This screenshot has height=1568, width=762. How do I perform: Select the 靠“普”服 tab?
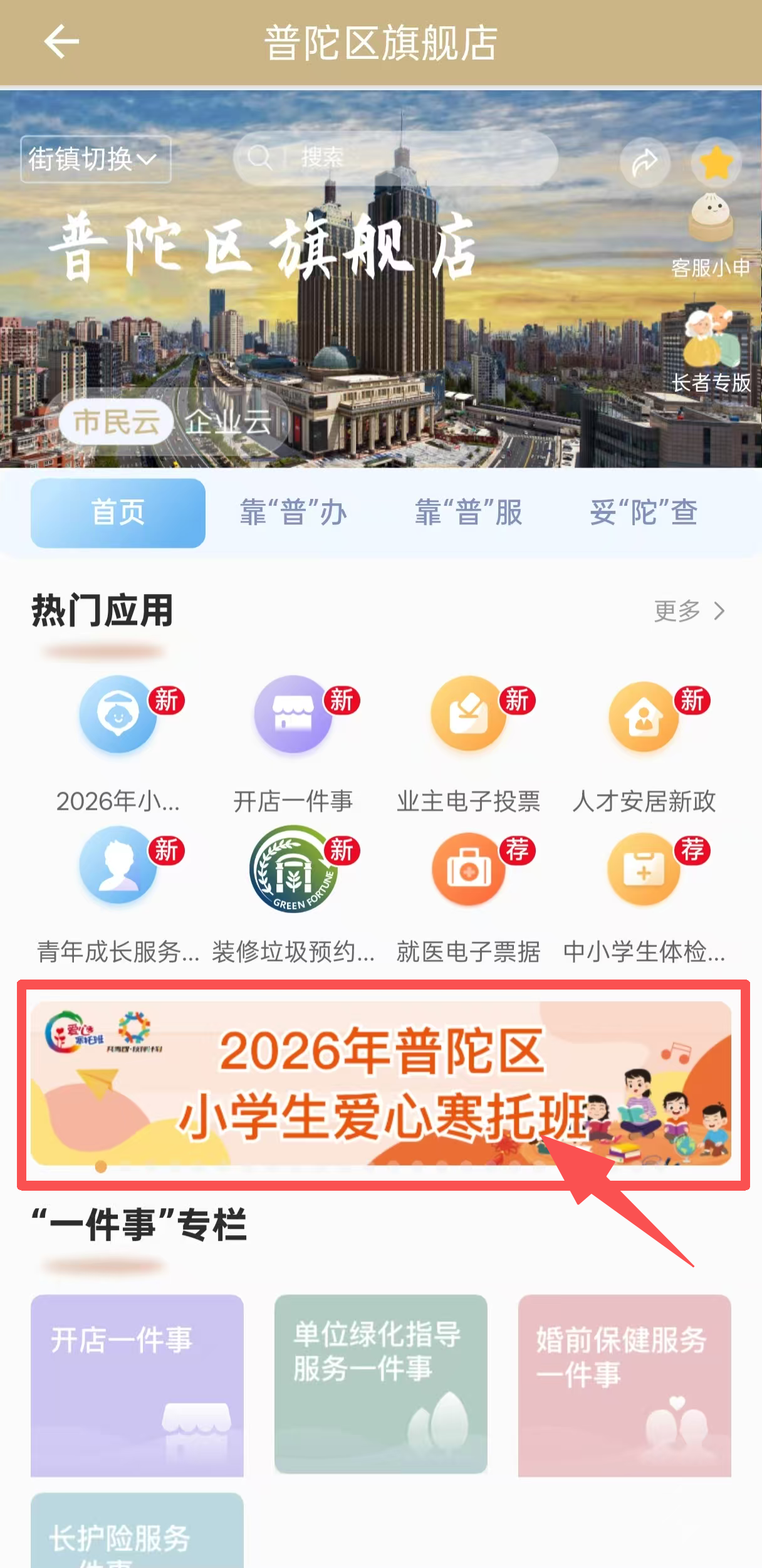[x=469, y=513]
